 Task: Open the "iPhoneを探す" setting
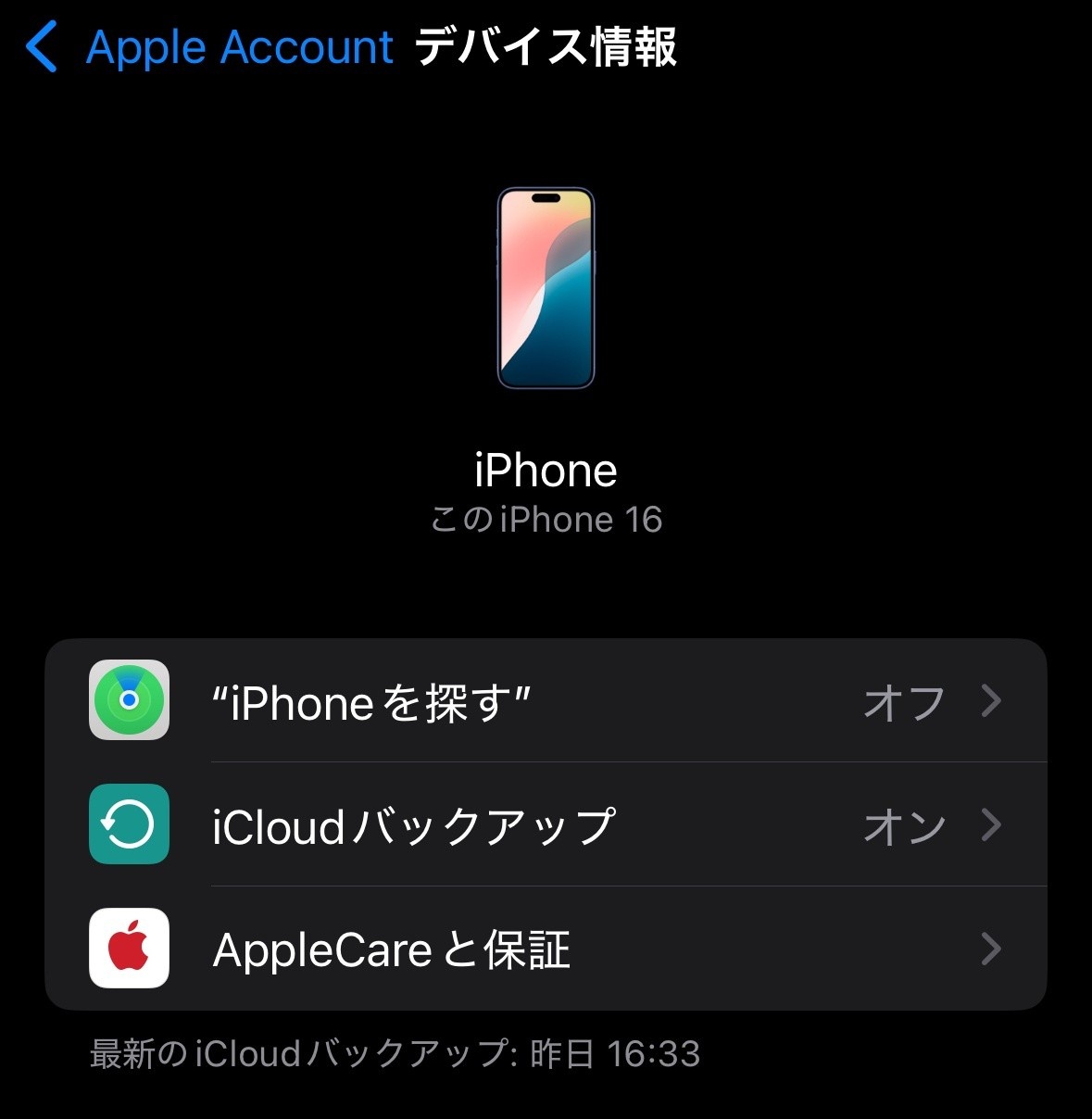point(546,701)
